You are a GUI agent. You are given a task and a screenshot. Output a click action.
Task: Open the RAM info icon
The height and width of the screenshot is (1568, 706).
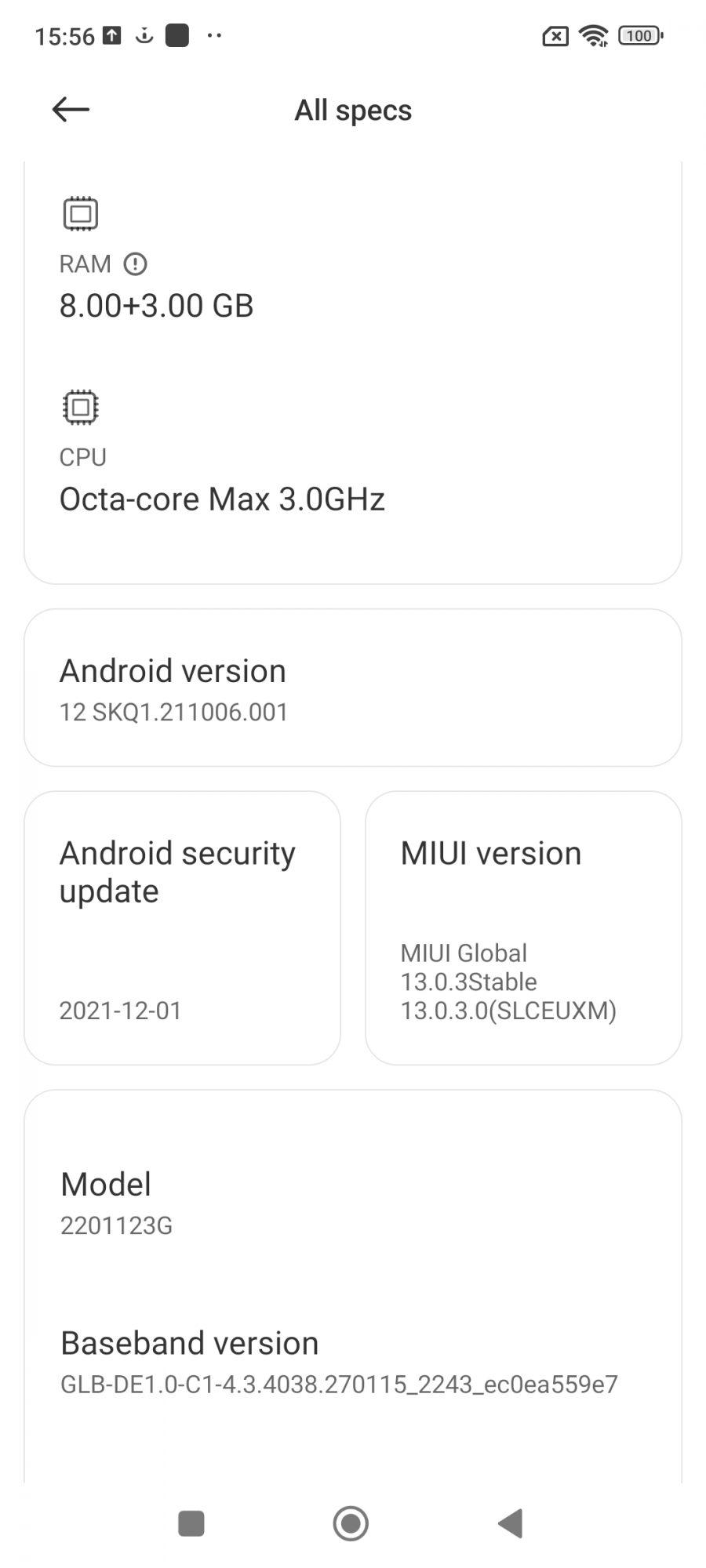135,264
